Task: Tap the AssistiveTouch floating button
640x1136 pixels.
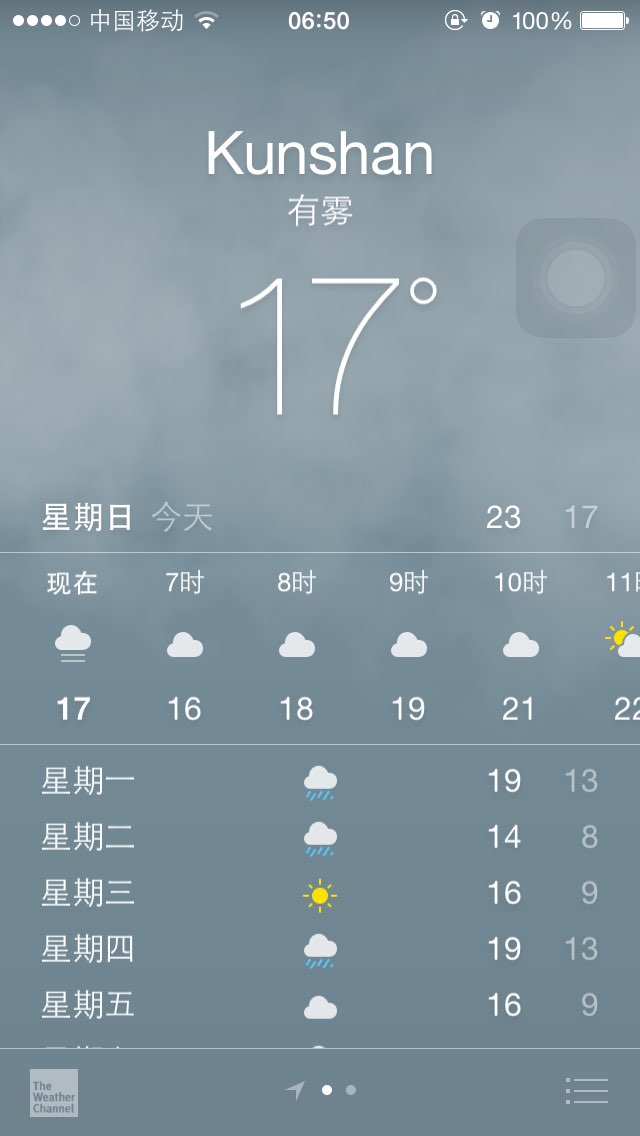Action: [576, 278]
